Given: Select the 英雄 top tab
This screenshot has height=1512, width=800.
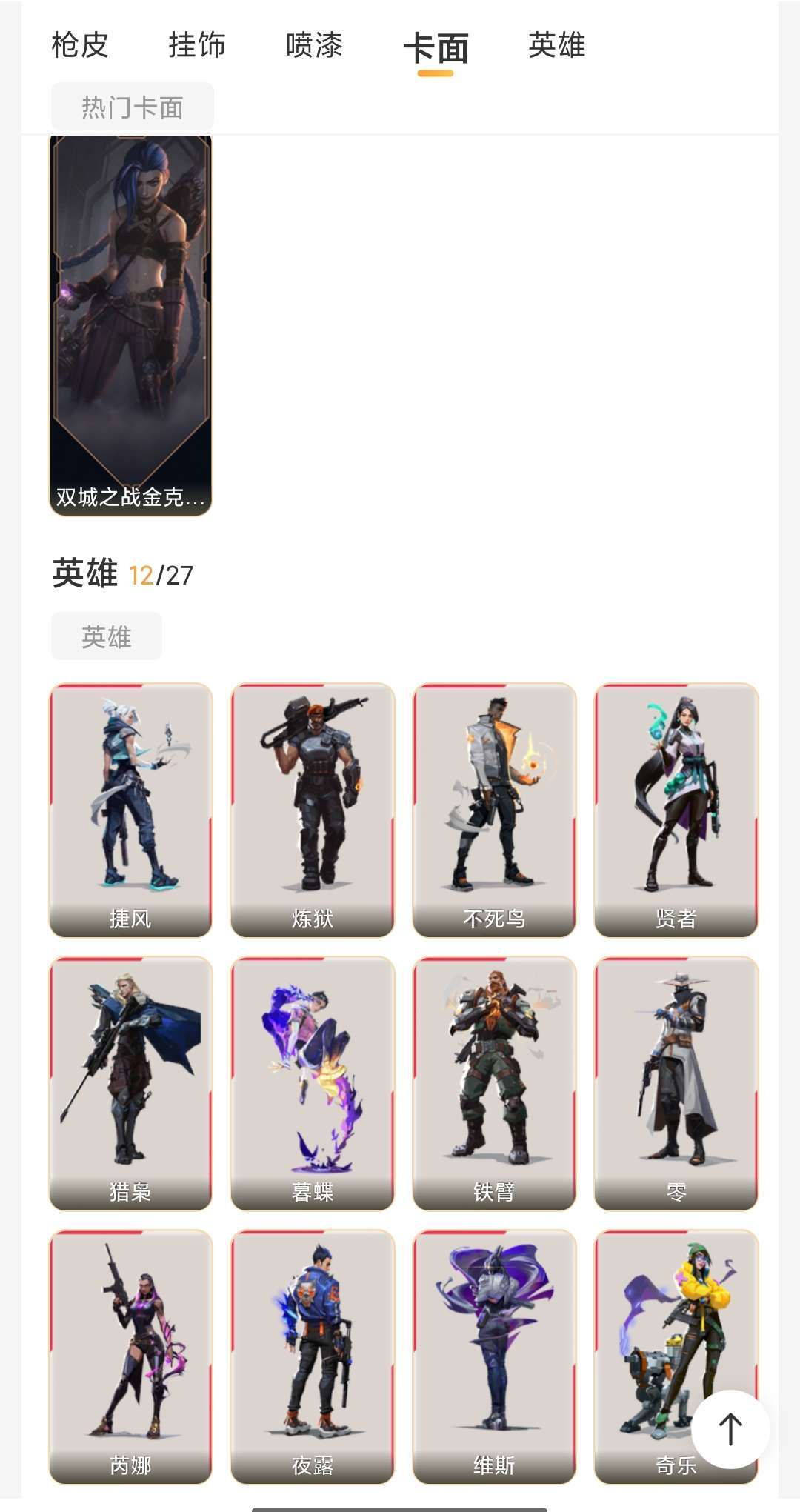Looking at the screenshot, I should coord(557,45).
